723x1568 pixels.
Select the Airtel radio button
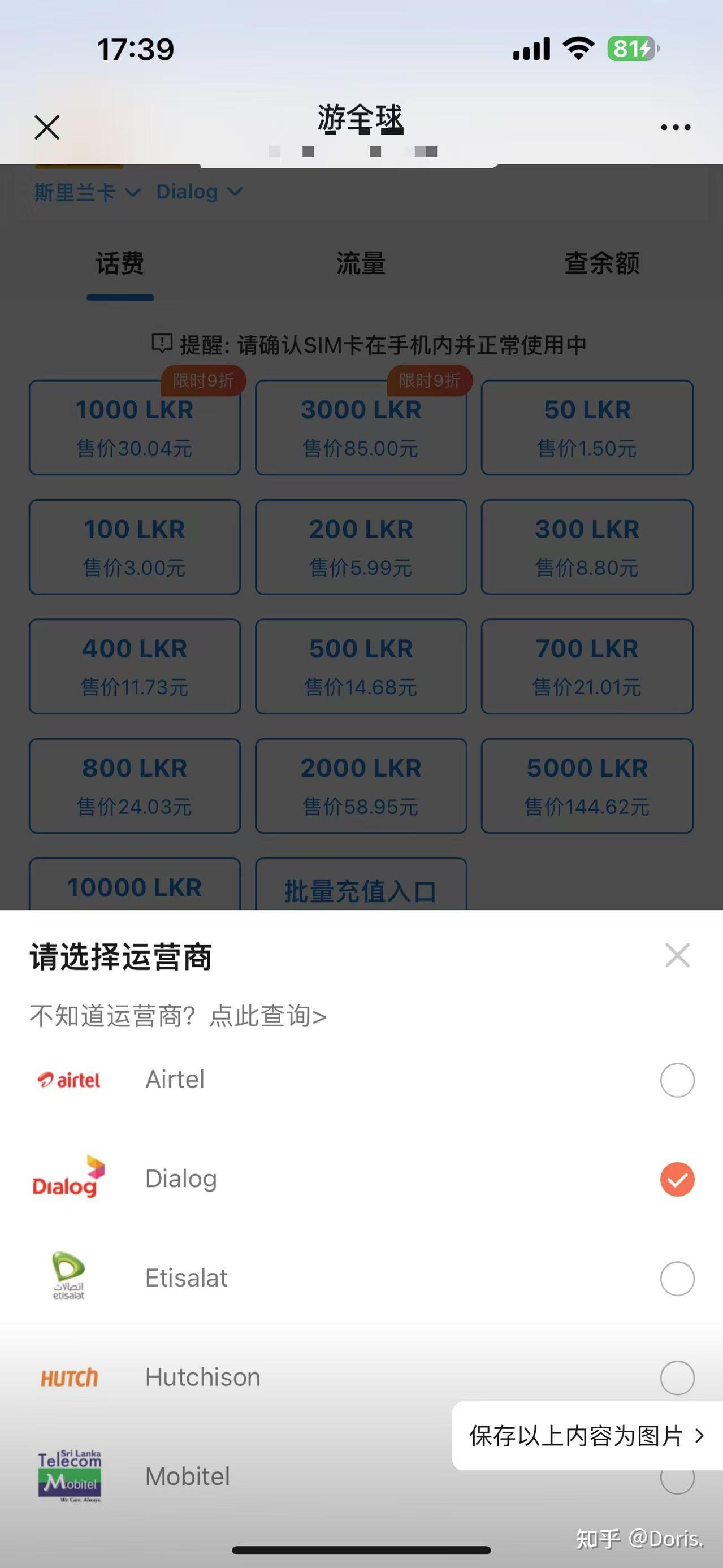pos(677,1079)
